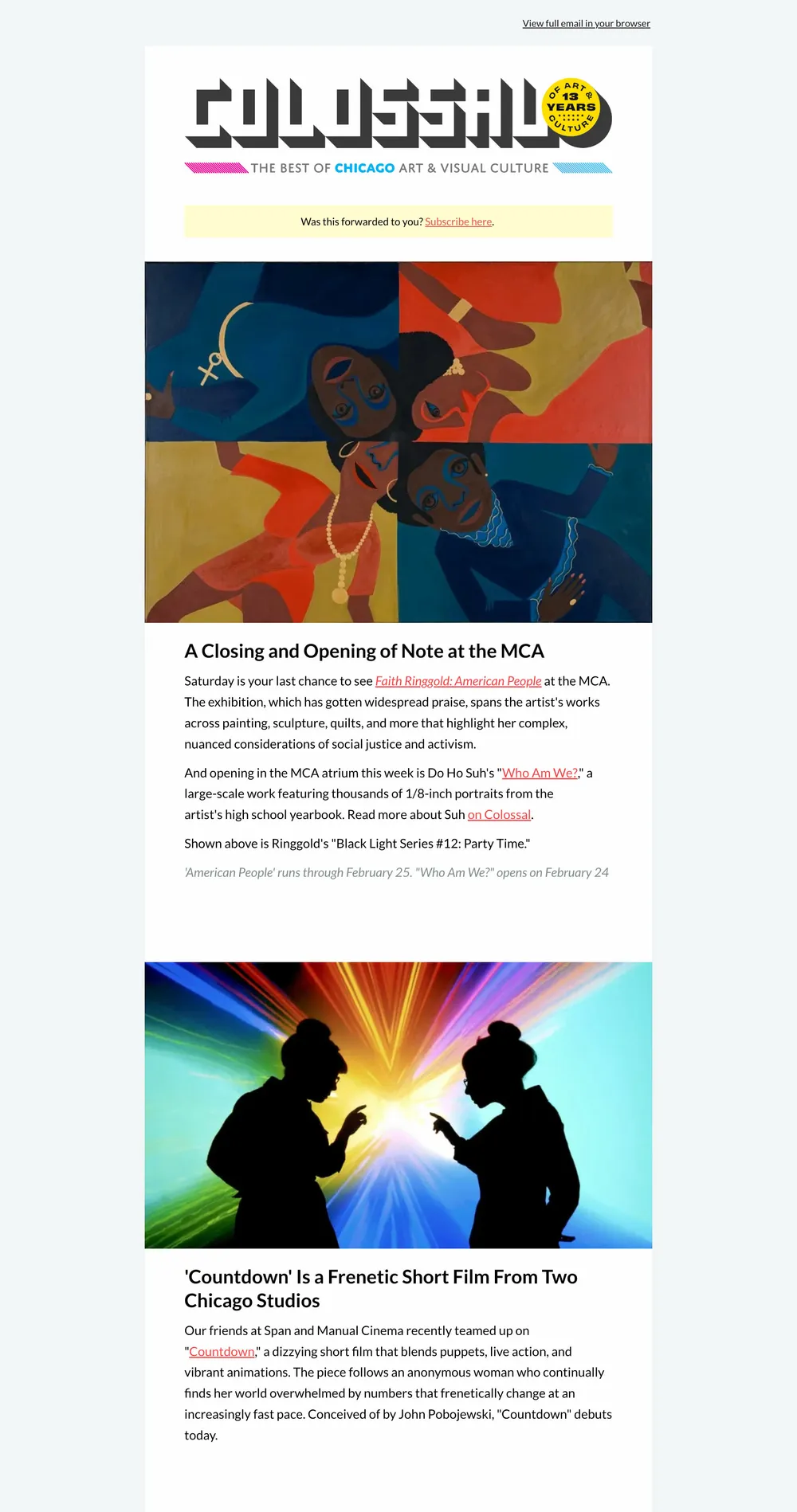Tap the 'Subscribe here' link
The image size is (797, 1512).
(458, 222)
